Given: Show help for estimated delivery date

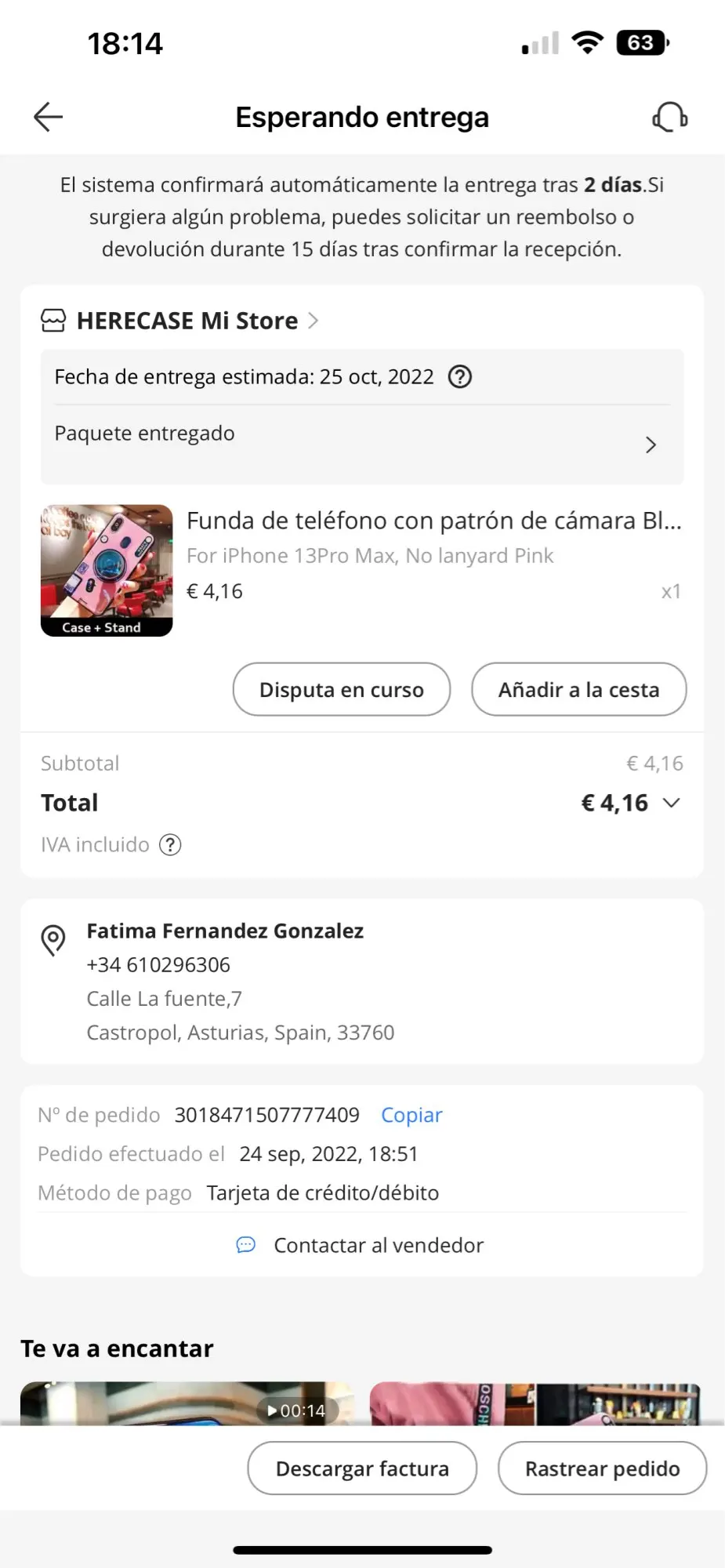Looking at the screenshot, I should (x=460, y=377).
